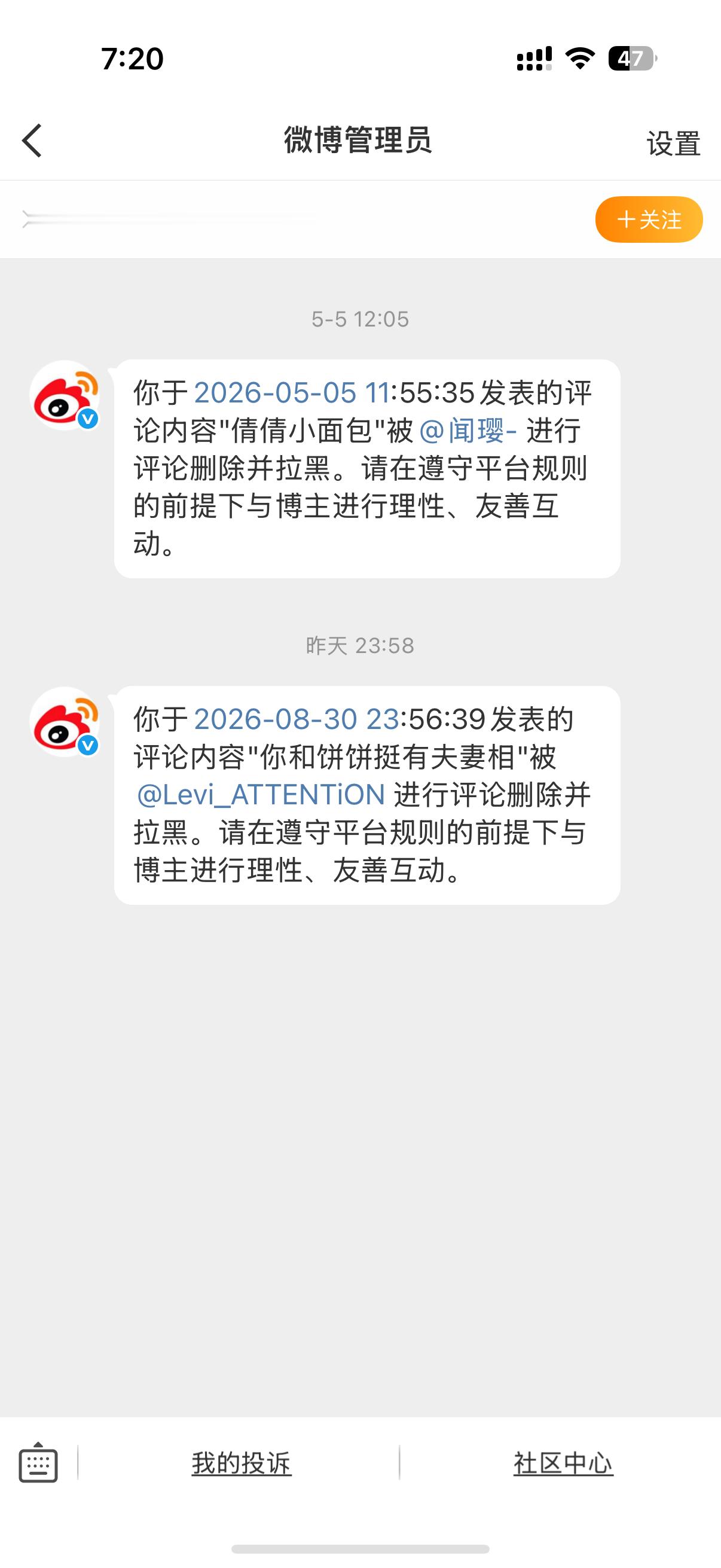Open 设置 in the top bar
Image resolution: width=721 pixels, height=1568 pixels.
click(673, 144)
